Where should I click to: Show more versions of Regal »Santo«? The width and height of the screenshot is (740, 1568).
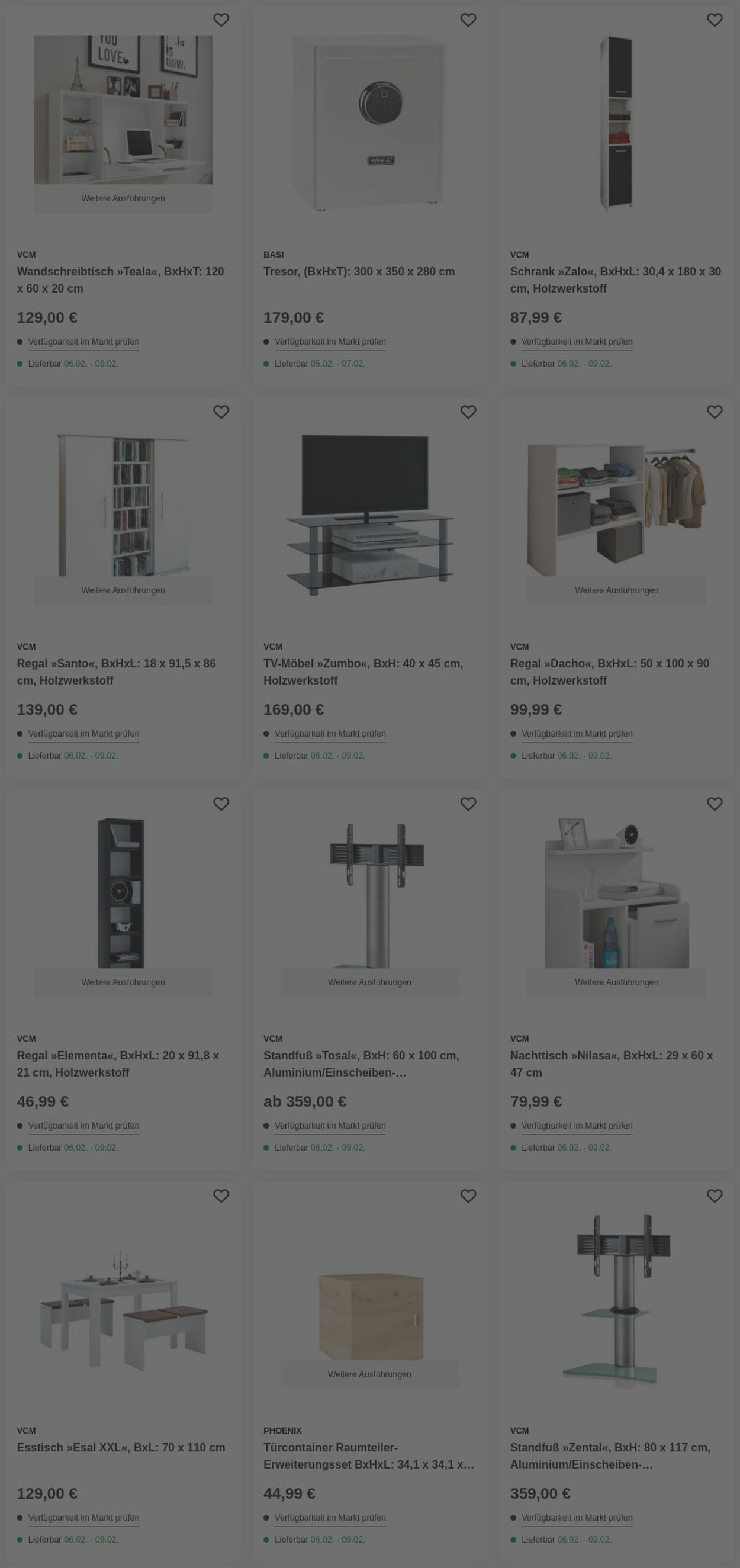coord(123,590)
